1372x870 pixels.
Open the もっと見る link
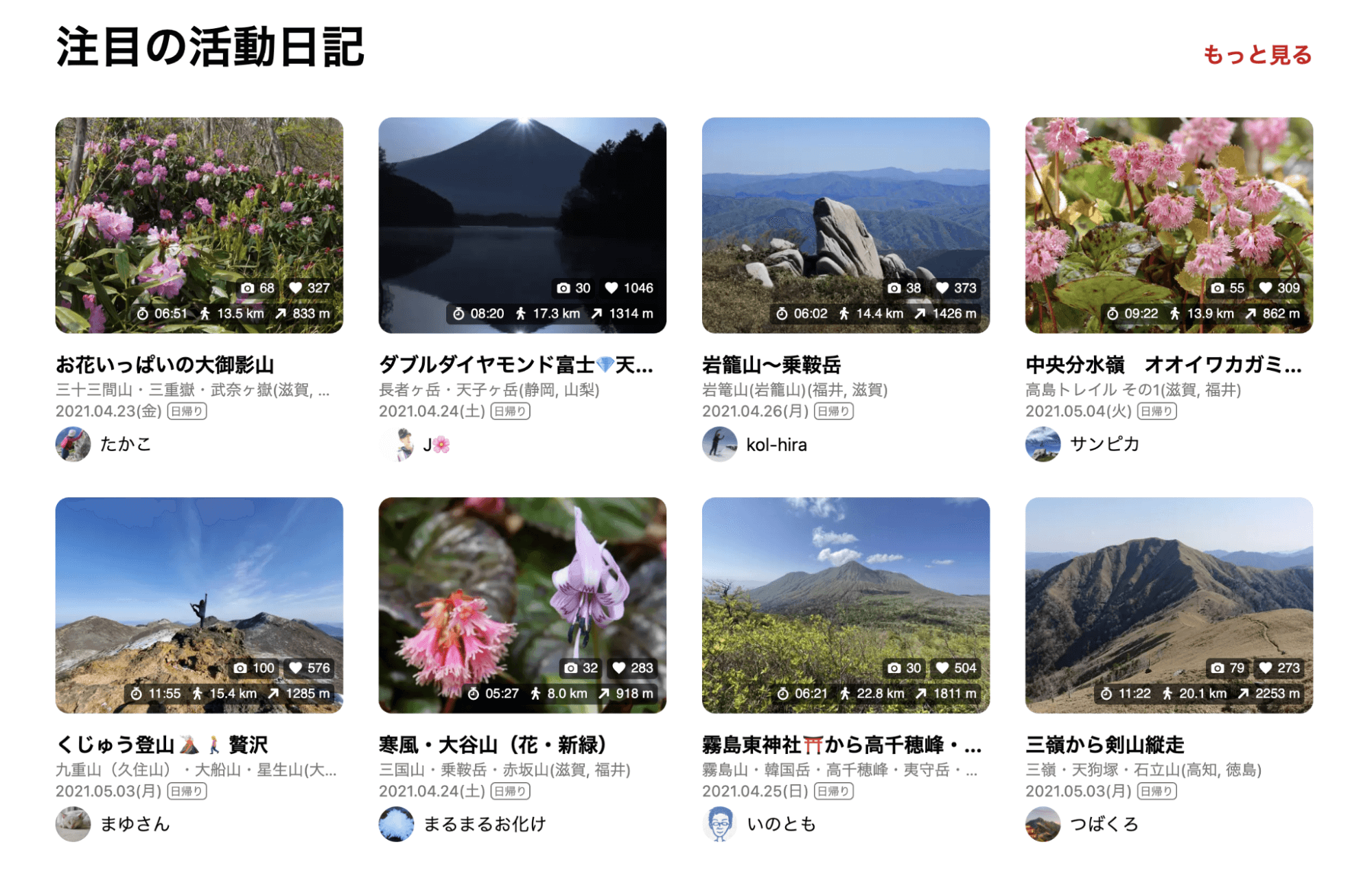click(1257, 54)
